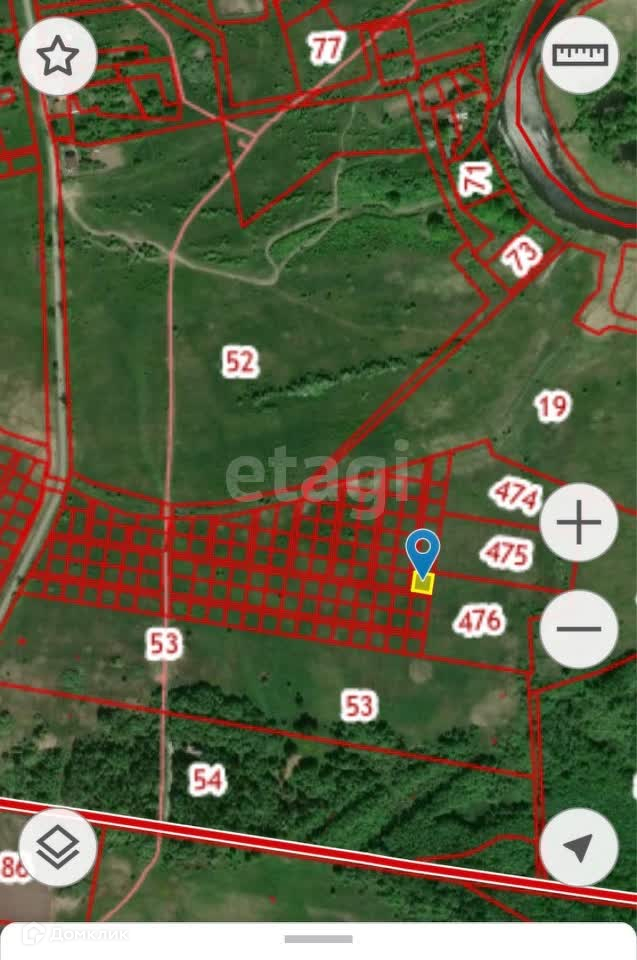Expand the bottom sheet handle
This screenshot has height=960, width=637.
pyautogui.click(x=318, y=939)
